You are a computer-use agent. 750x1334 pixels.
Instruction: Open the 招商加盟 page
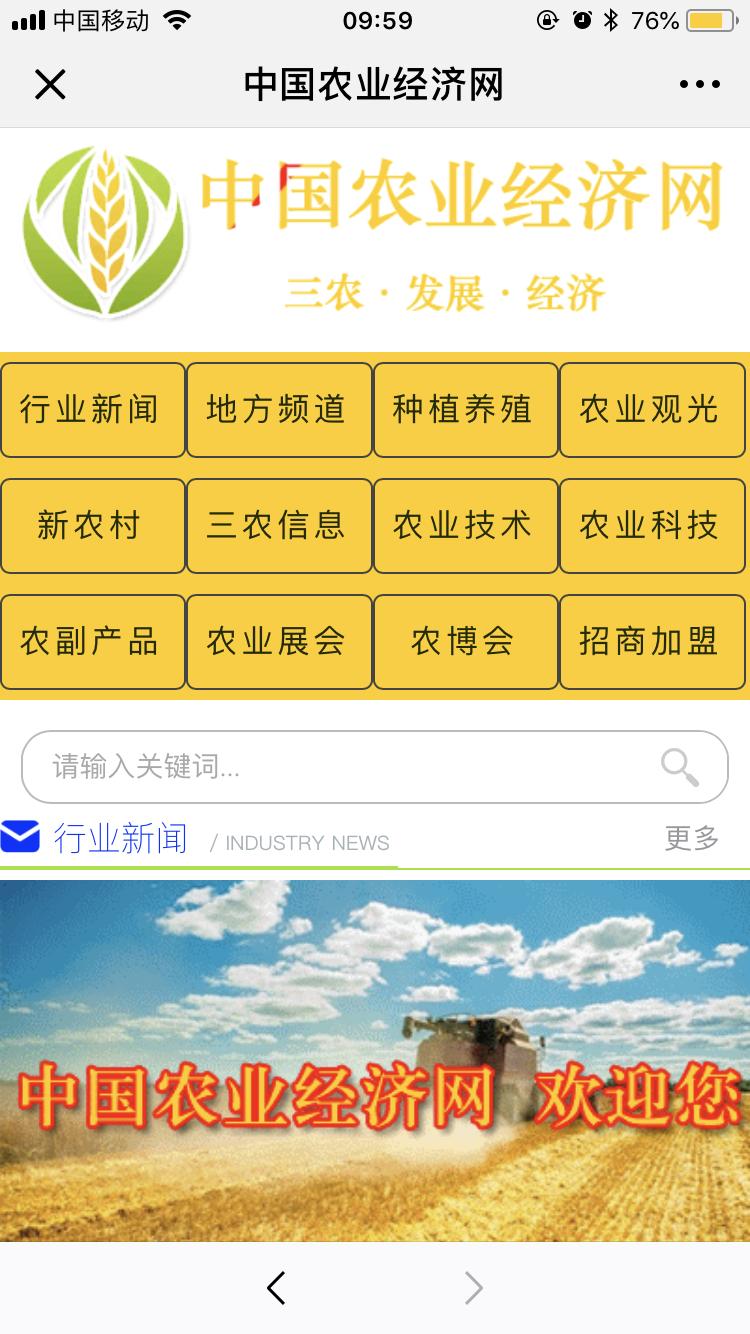coord(652,641)
